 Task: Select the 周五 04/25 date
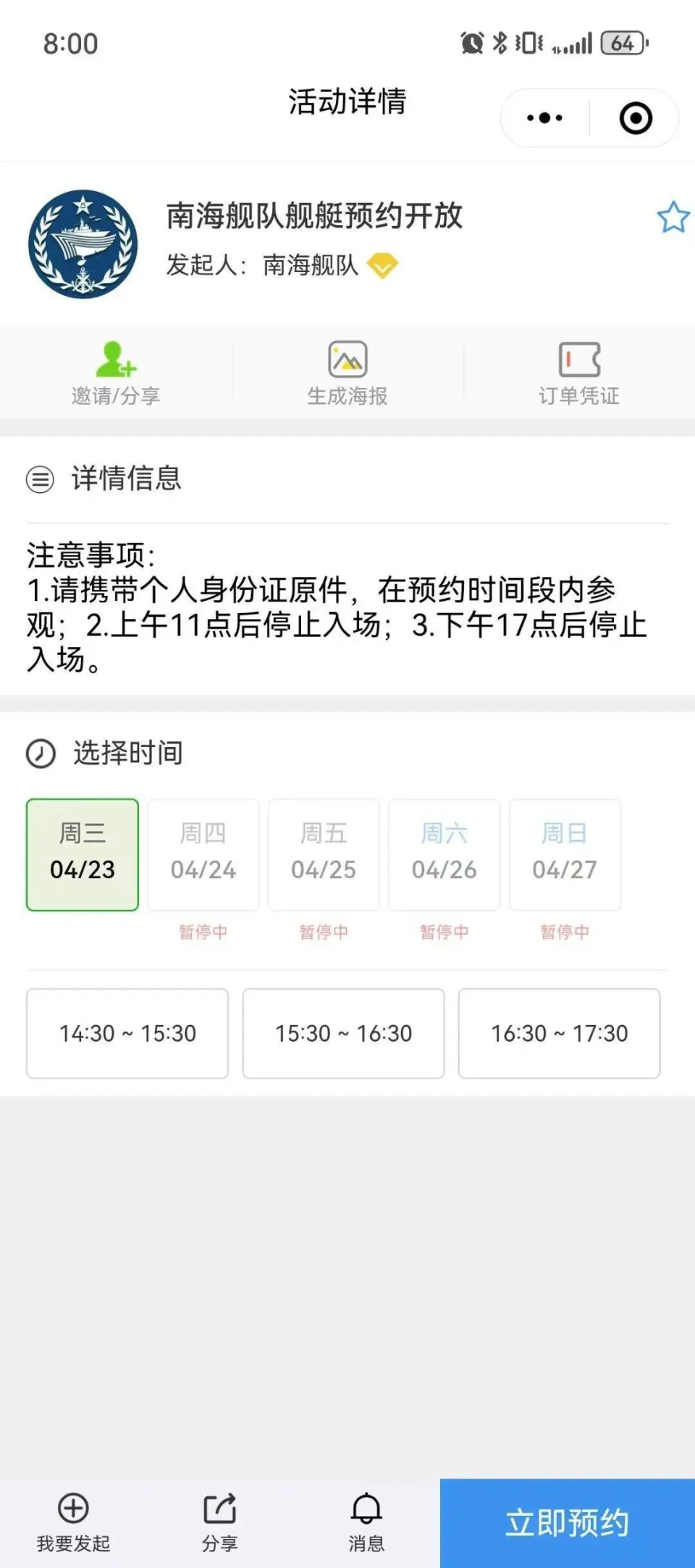pos(324,854)
